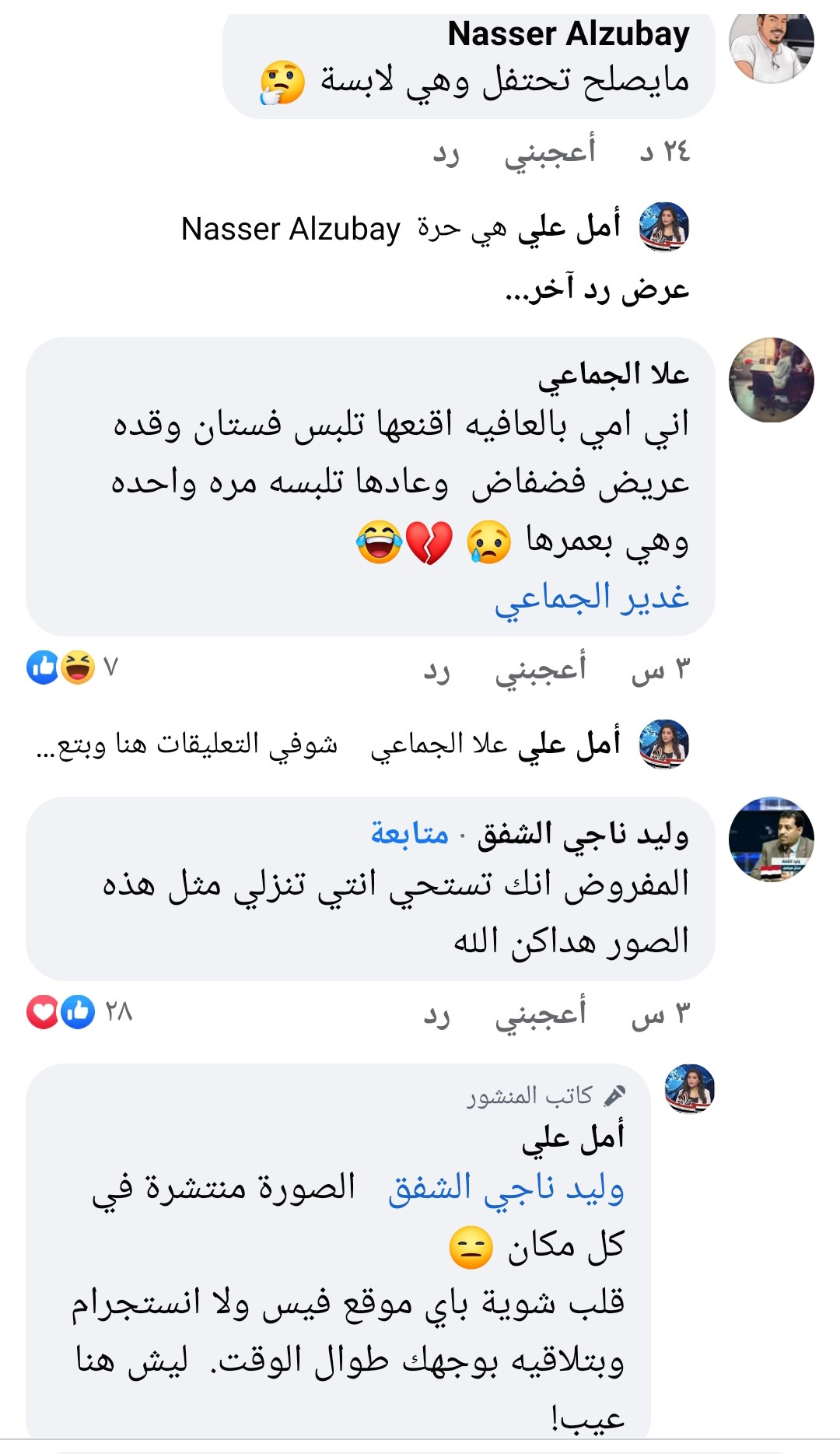Open أمل علي's reply to Nasser Alzubay
Image resolution: width=840 pixels, height=1454 pixels.
[x=436, y=228]
